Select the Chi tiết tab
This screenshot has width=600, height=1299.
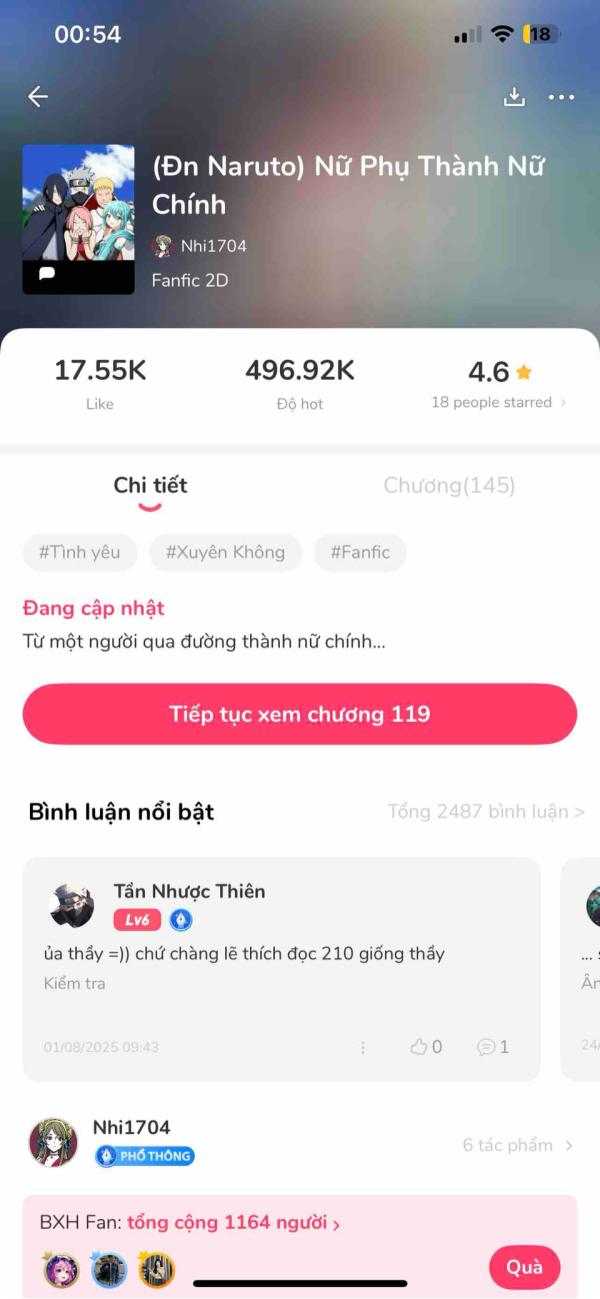point(150,486)
